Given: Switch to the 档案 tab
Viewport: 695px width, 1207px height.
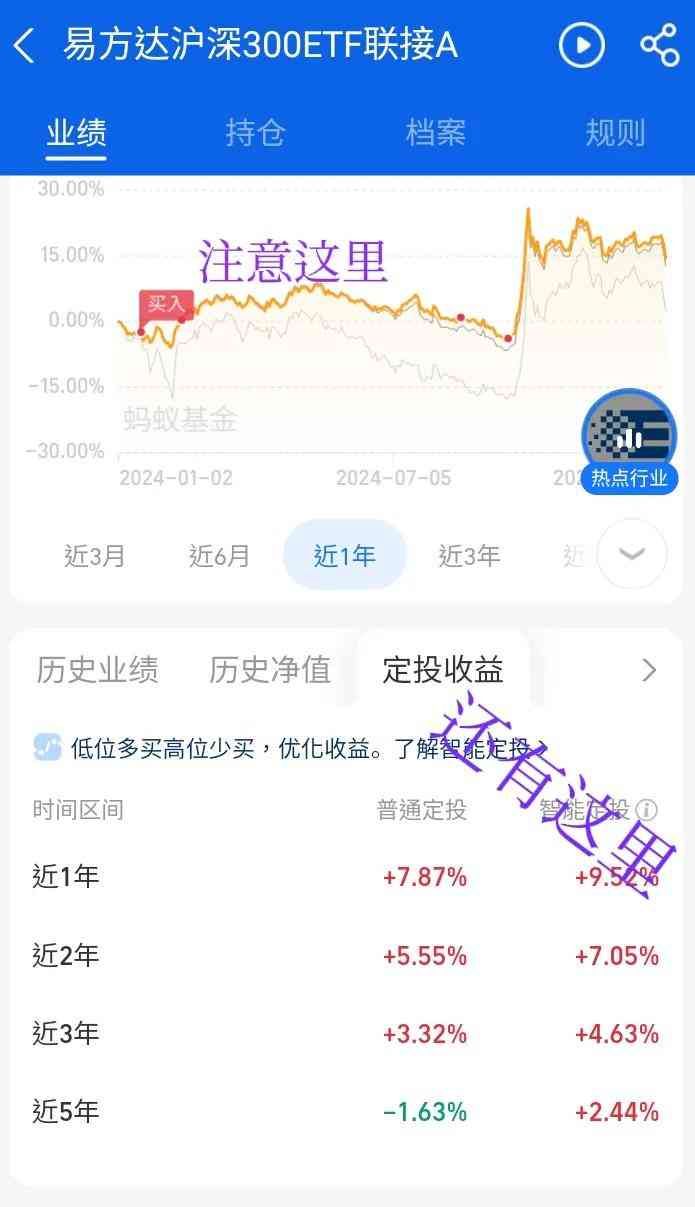Looking at the screenshot, I should click(435, 133).
